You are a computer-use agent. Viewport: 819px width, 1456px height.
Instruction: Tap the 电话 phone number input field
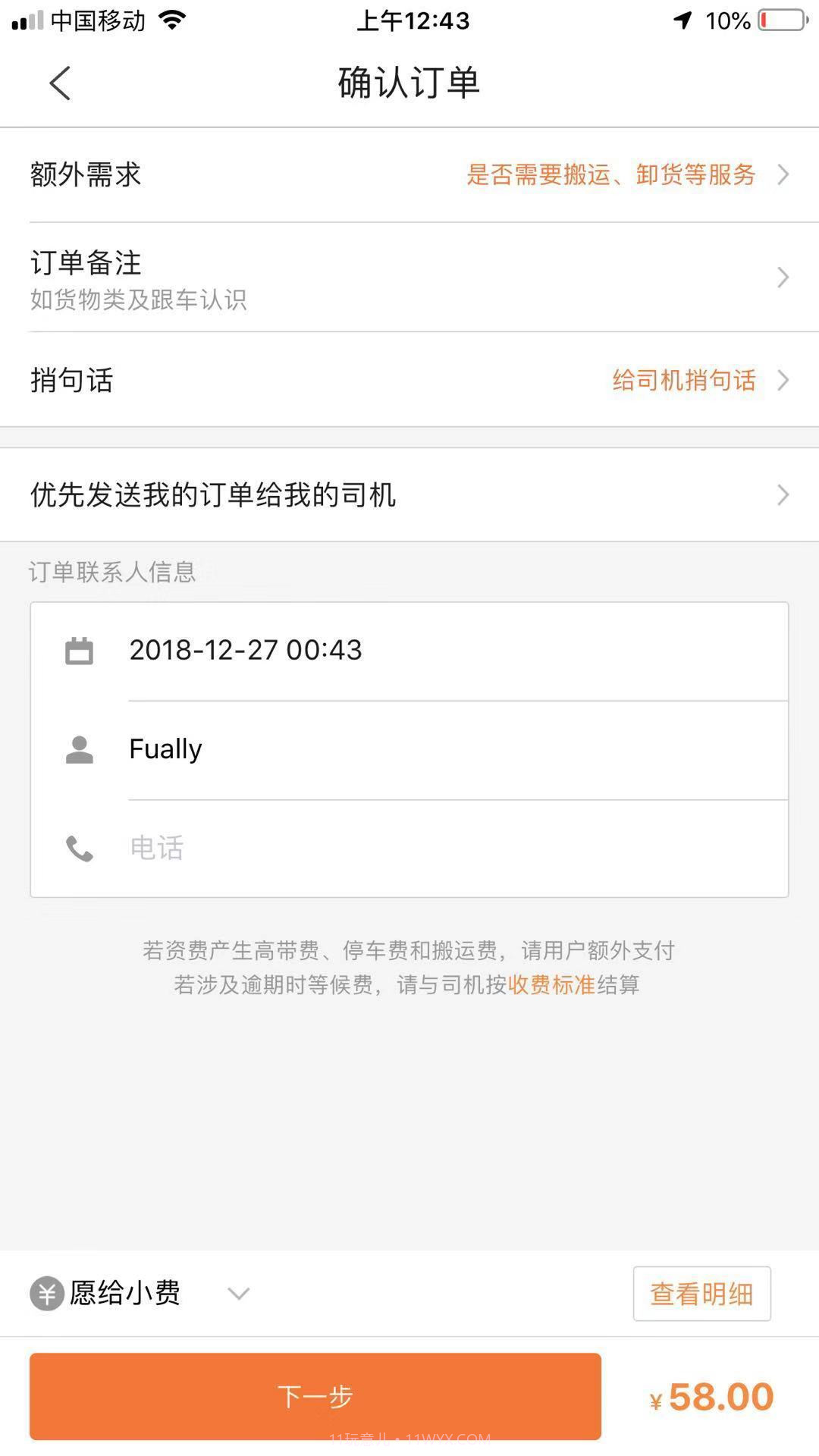pyautogui.click(x=379, y=848)
